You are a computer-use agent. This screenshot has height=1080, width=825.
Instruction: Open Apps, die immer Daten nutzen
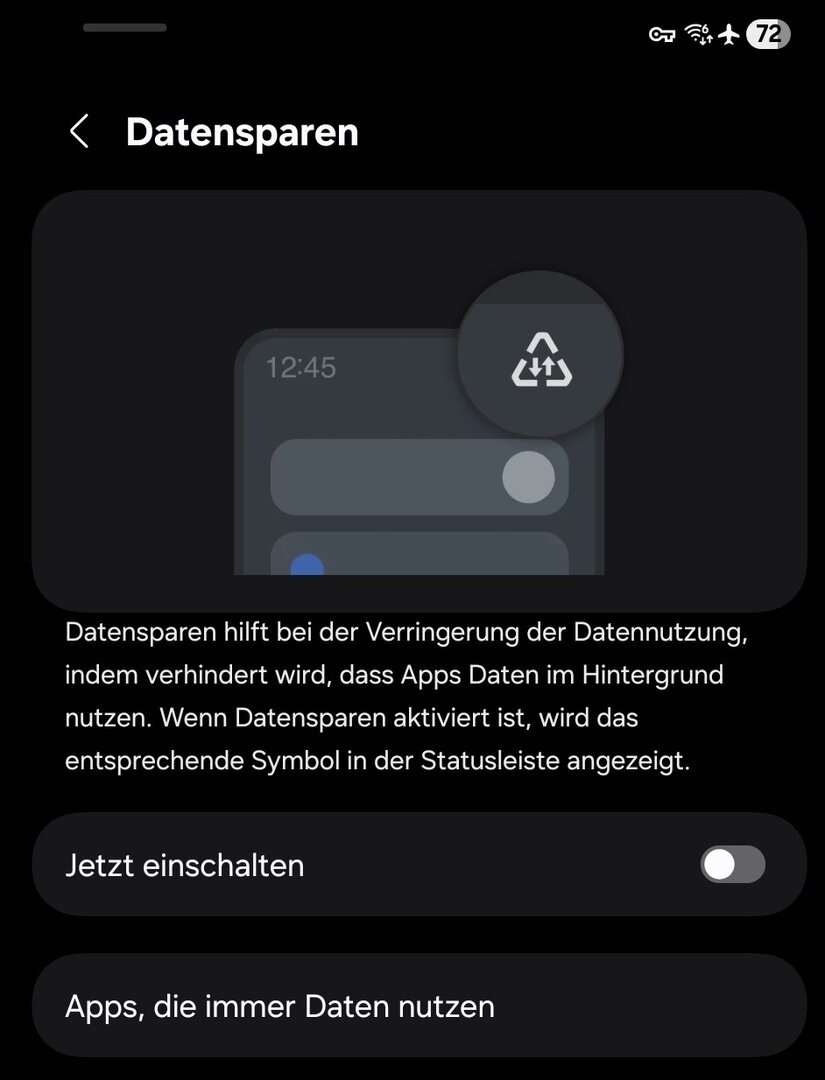(418, 1005)
